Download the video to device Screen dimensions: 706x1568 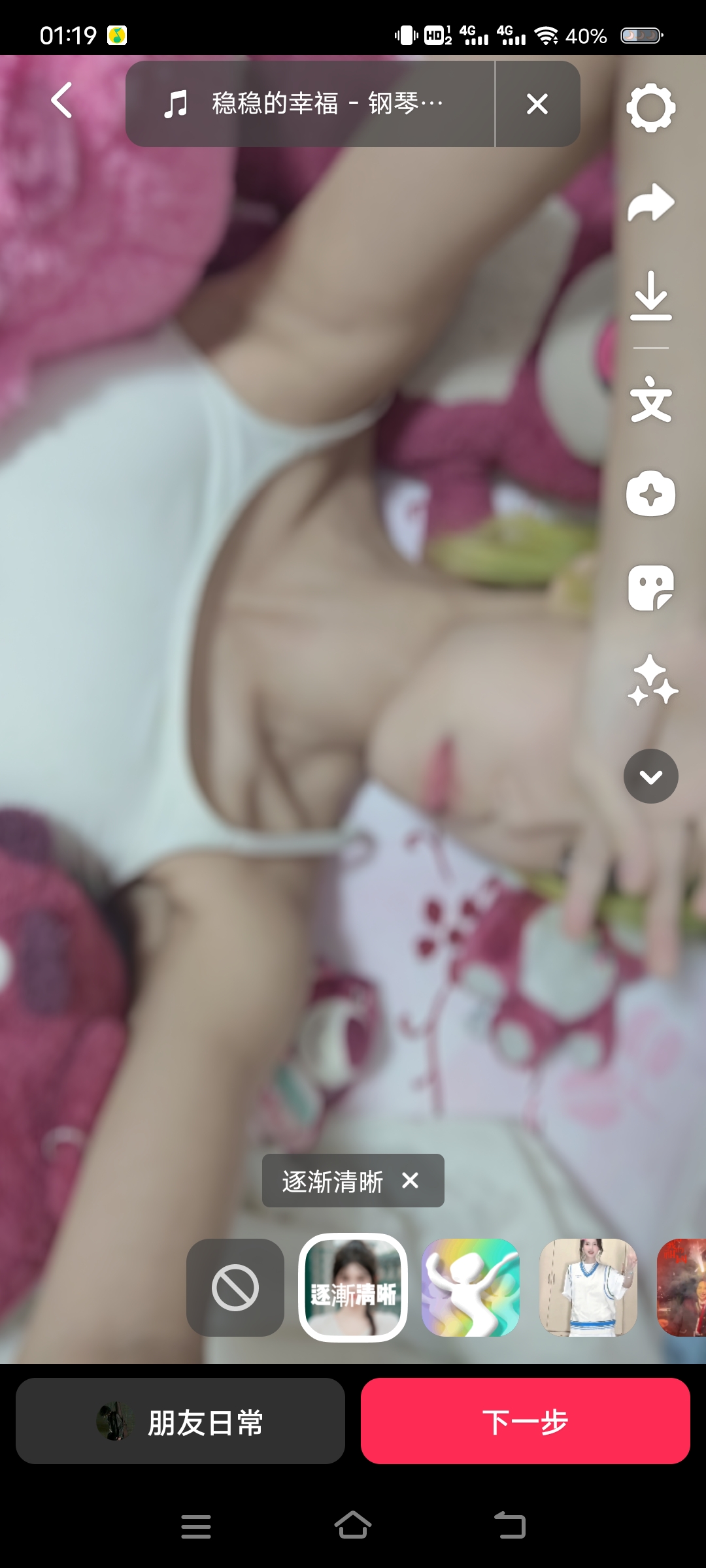pyautogui.click(x=650, y=296)
